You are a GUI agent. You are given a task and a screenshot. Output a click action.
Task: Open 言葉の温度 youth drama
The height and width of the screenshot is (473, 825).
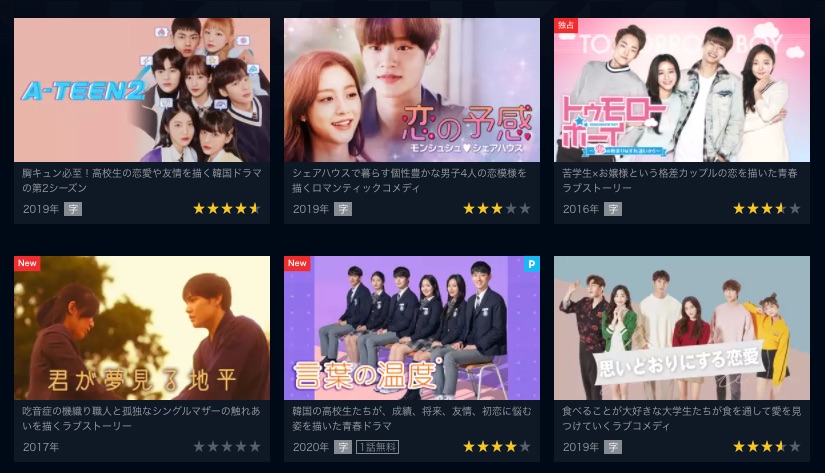point(412,328)
